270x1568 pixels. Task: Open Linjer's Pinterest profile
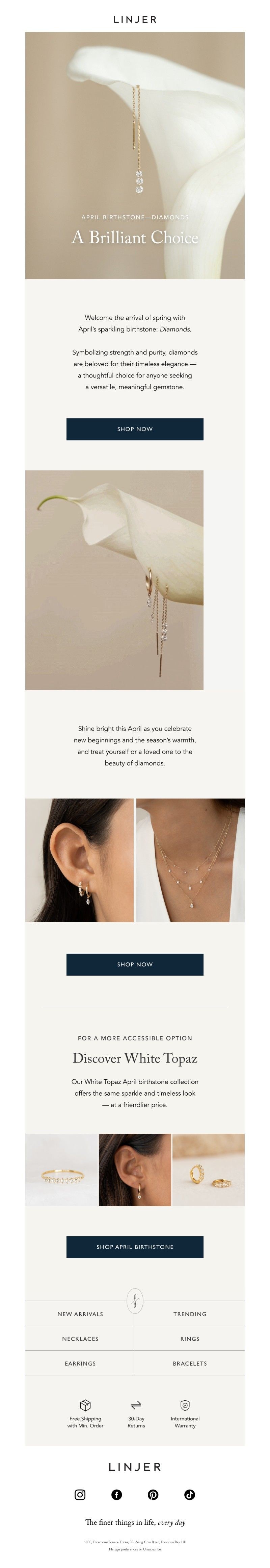[153, 1494]
